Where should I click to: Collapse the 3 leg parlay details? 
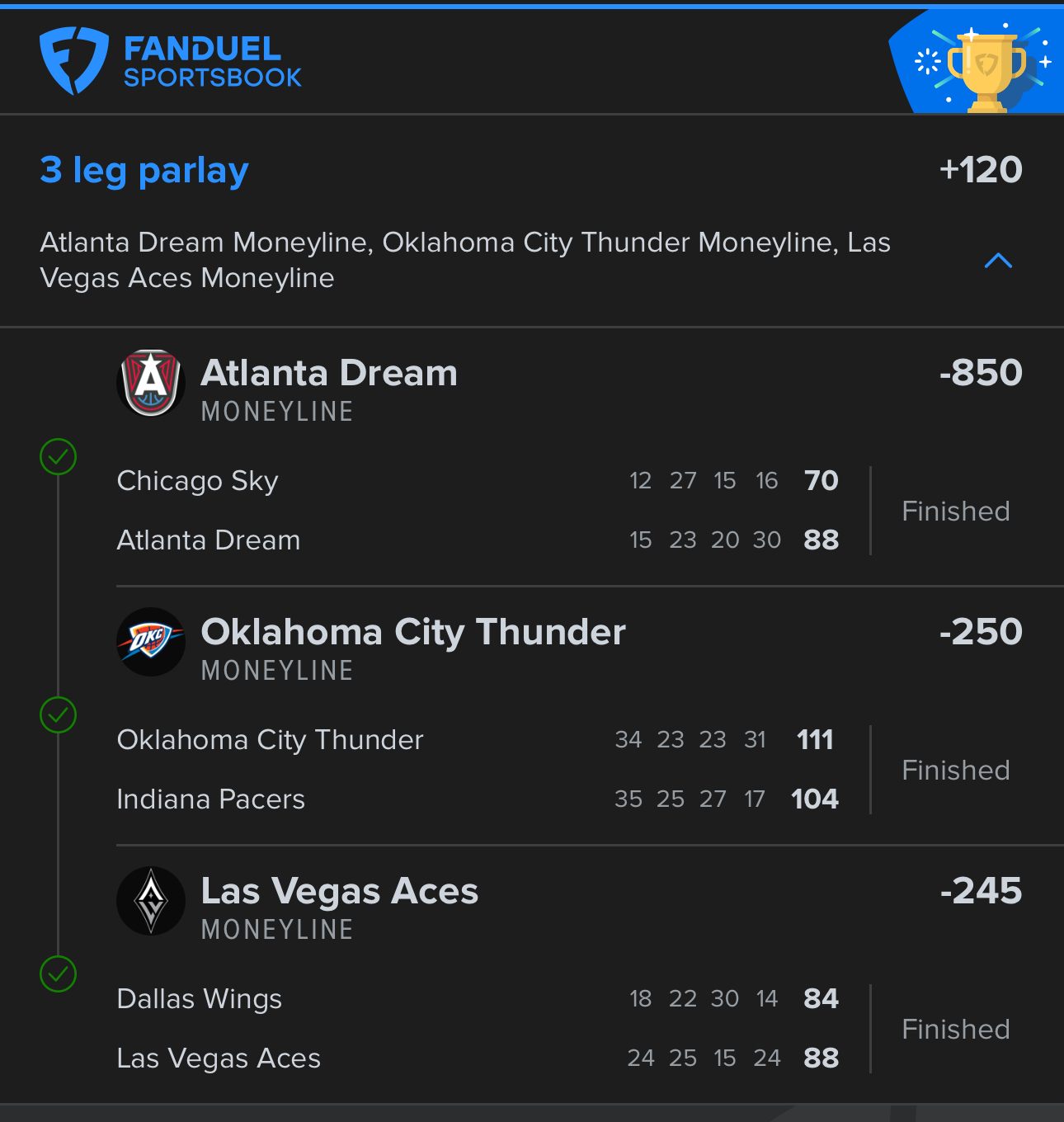click(998, 261)
